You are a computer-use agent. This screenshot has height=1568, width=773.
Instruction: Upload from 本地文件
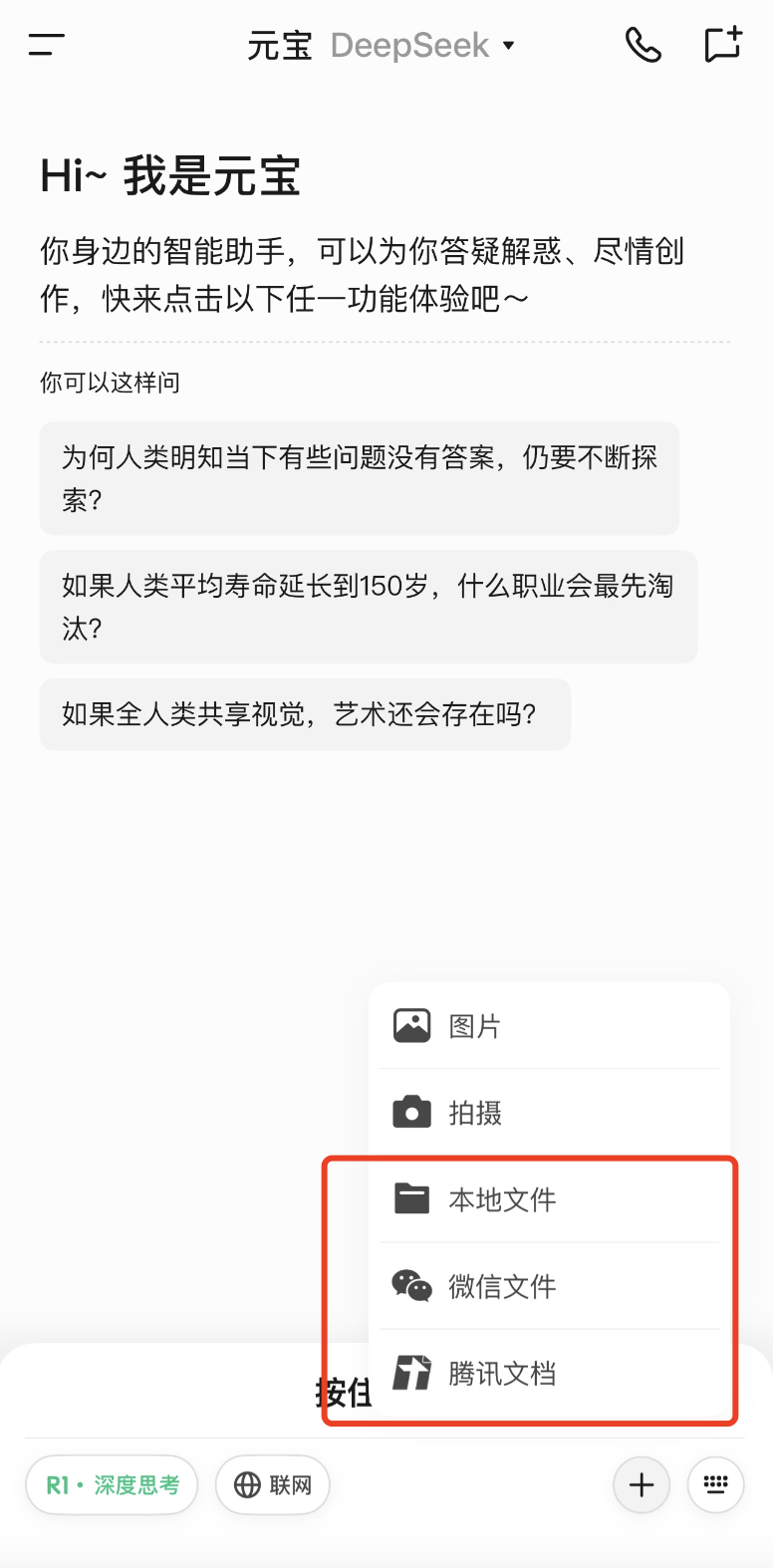549,1199
